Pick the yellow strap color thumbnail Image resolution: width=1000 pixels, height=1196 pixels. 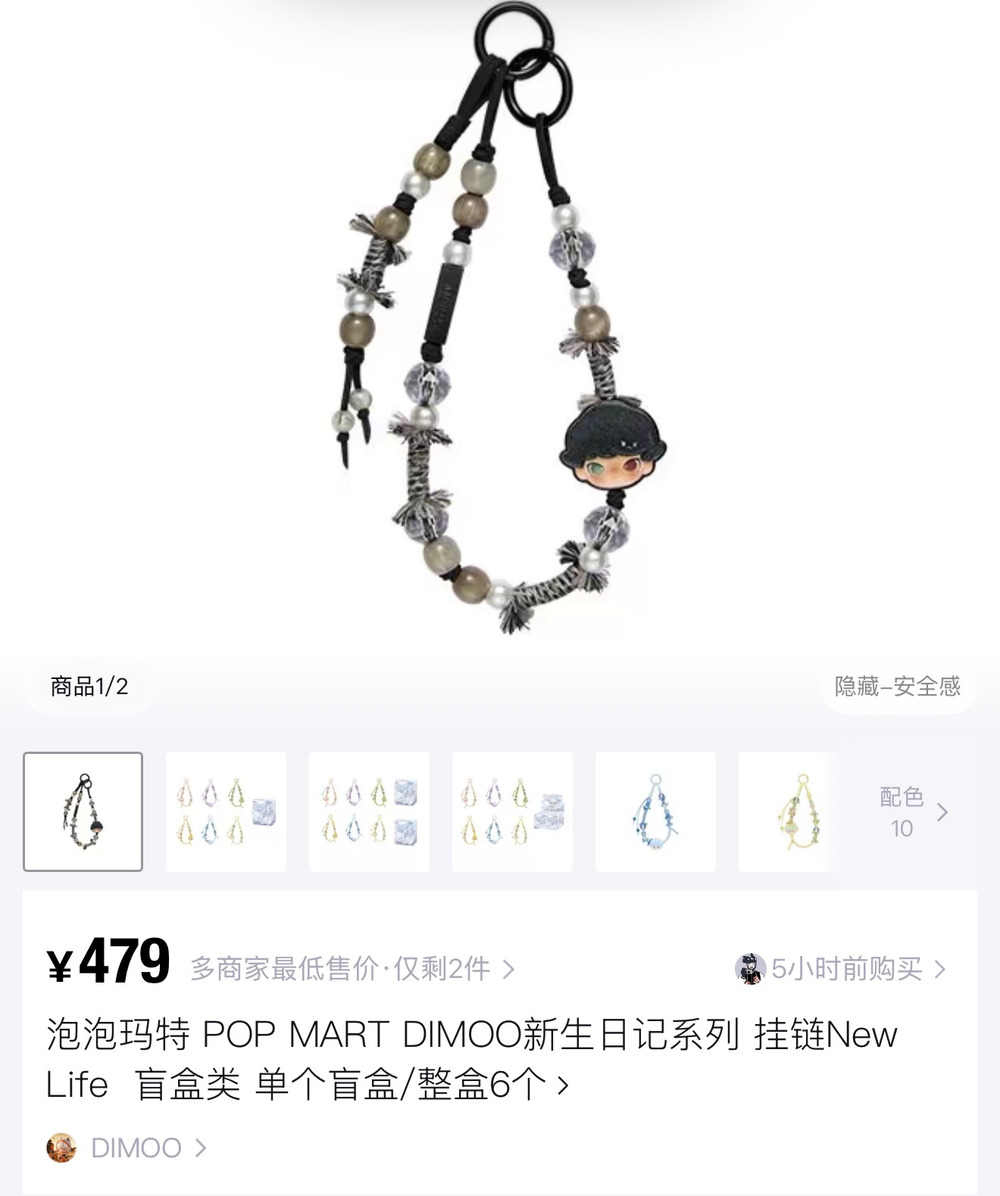[x=788, y=811]
